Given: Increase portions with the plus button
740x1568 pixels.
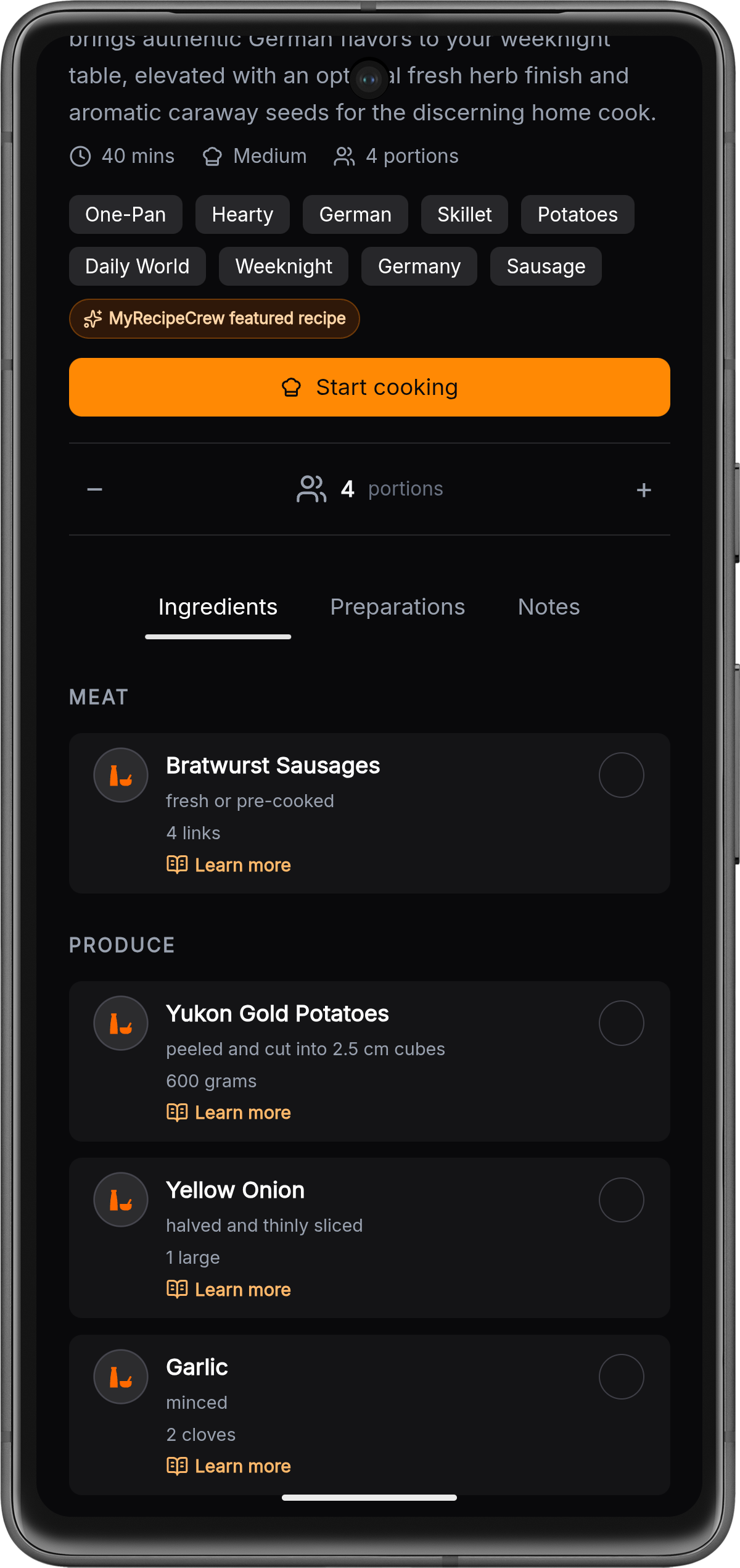Looking at the screenshot, I should click(x=644, y=490).
